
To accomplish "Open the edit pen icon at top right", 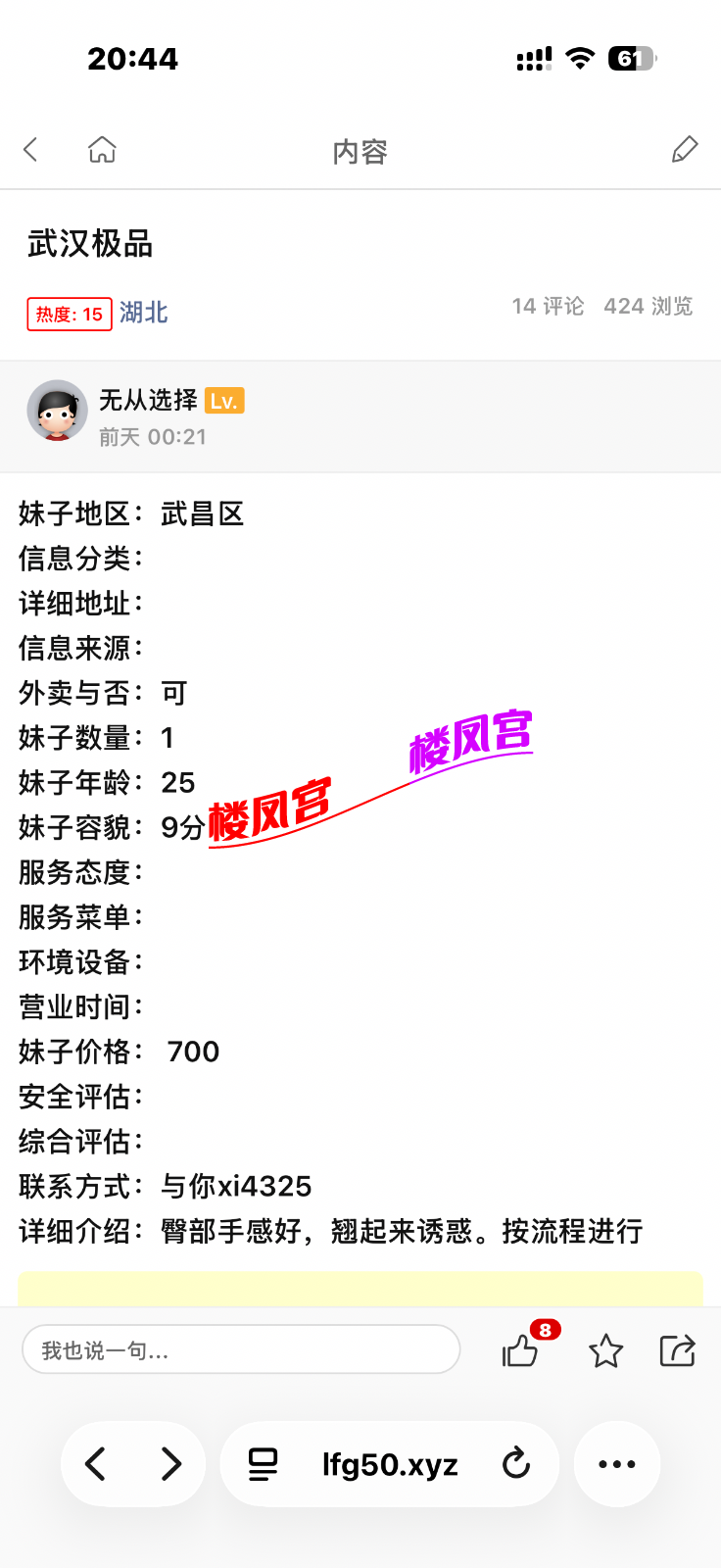I will point(685,149).
